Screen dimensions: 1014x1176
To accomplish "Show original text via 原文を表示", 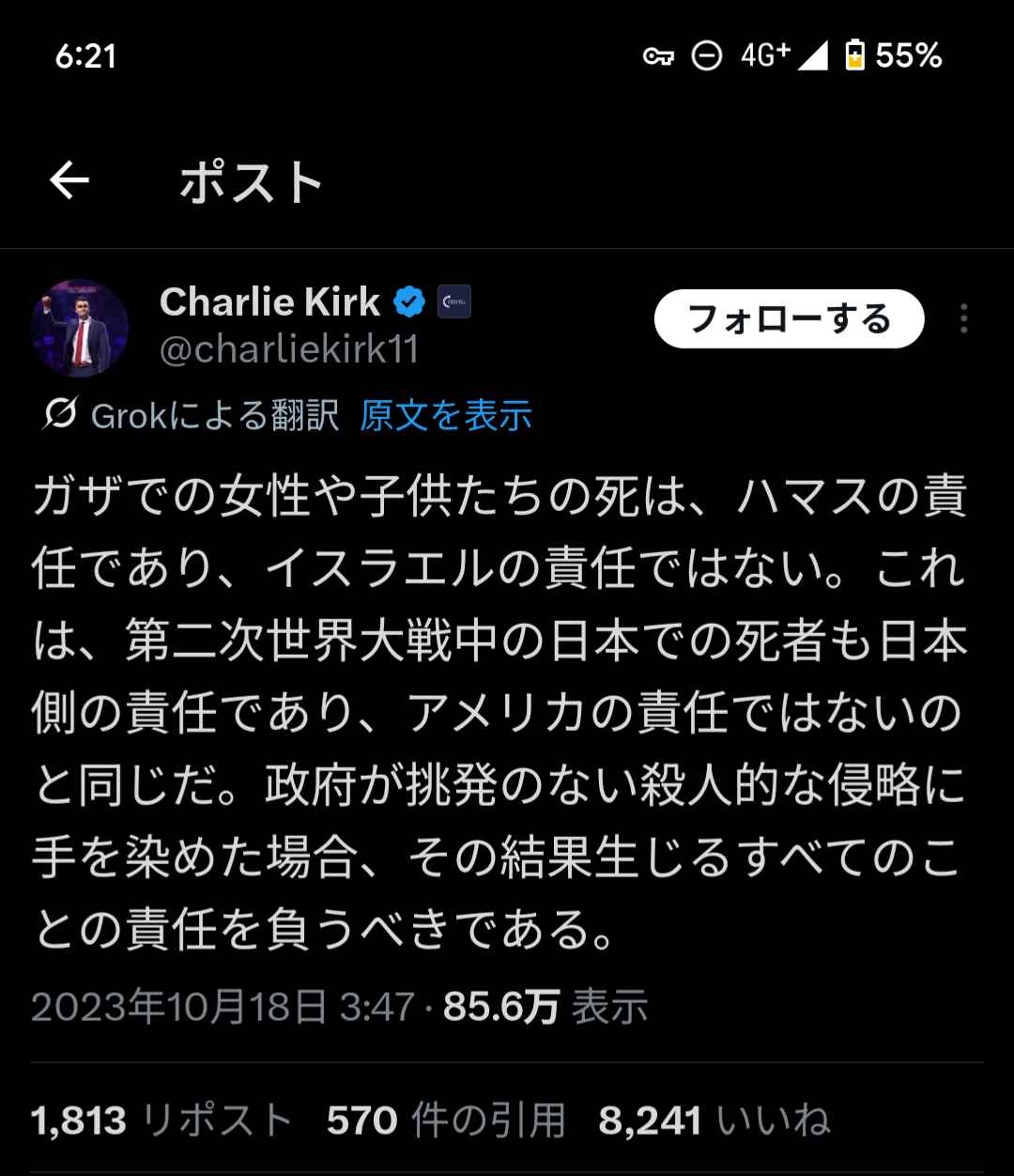I will pyautogui.click(x=446, y=415).
